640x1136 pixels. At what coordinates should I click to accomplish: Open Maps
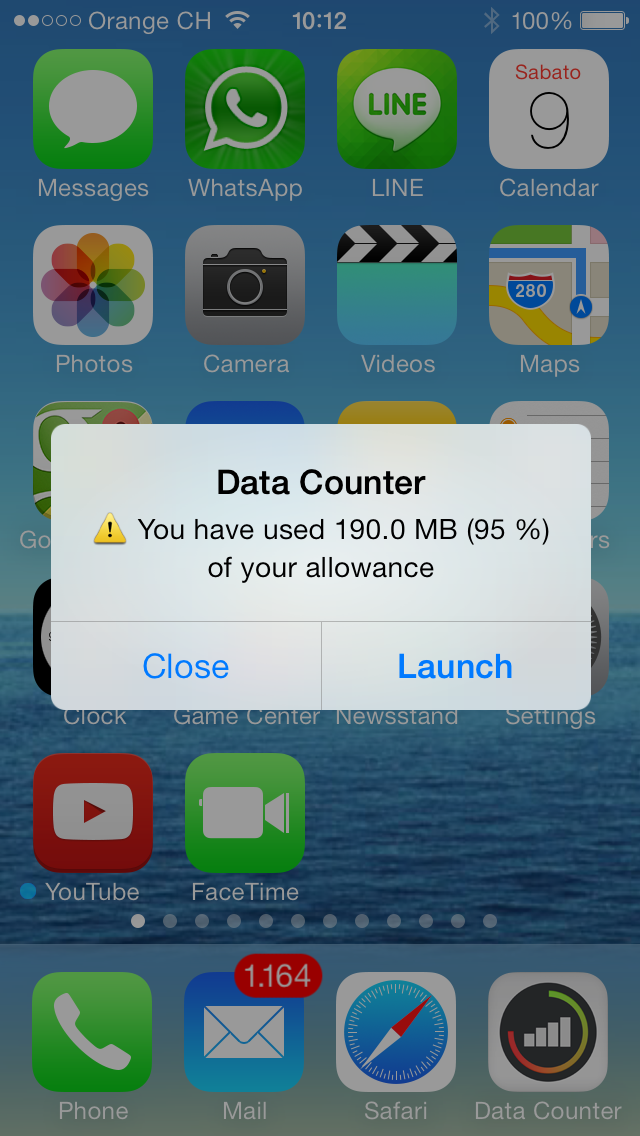click(x=549, y=285)
